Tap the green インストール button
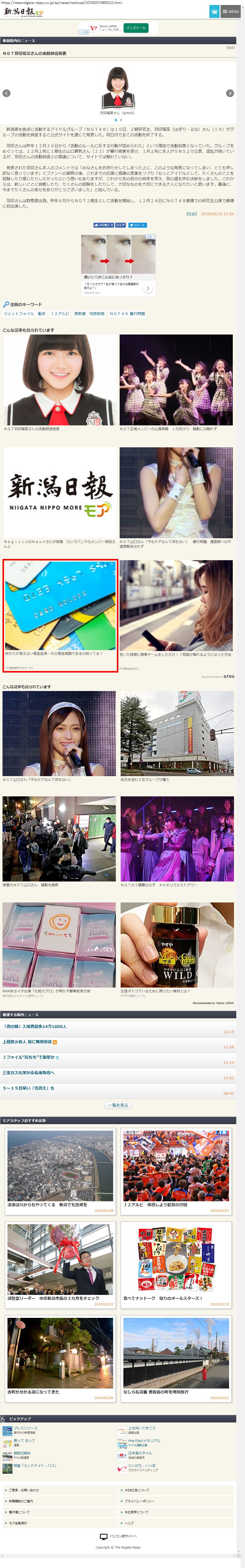This screenshot has width=245, height=1568. 136,28
